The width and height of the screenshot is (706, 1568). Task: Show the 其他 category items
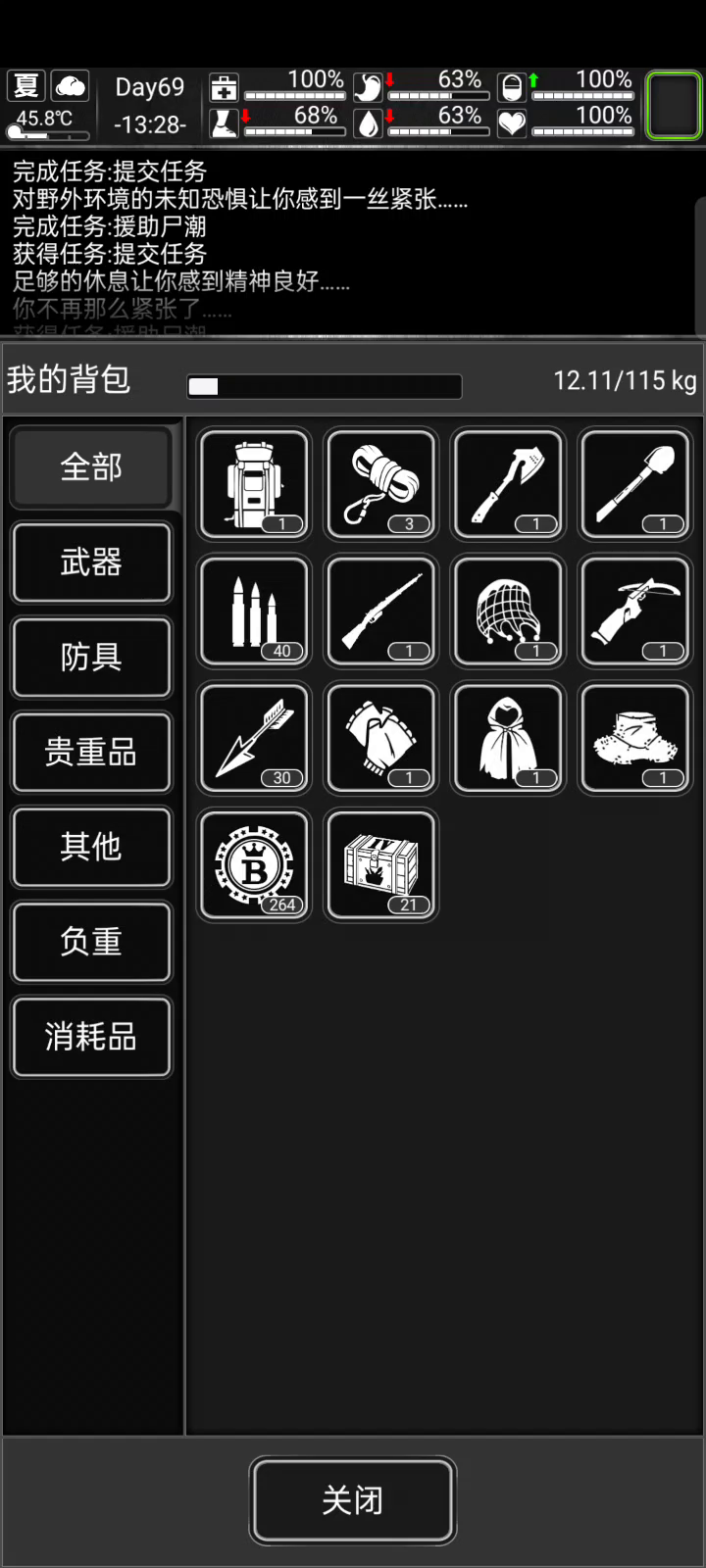91,846
